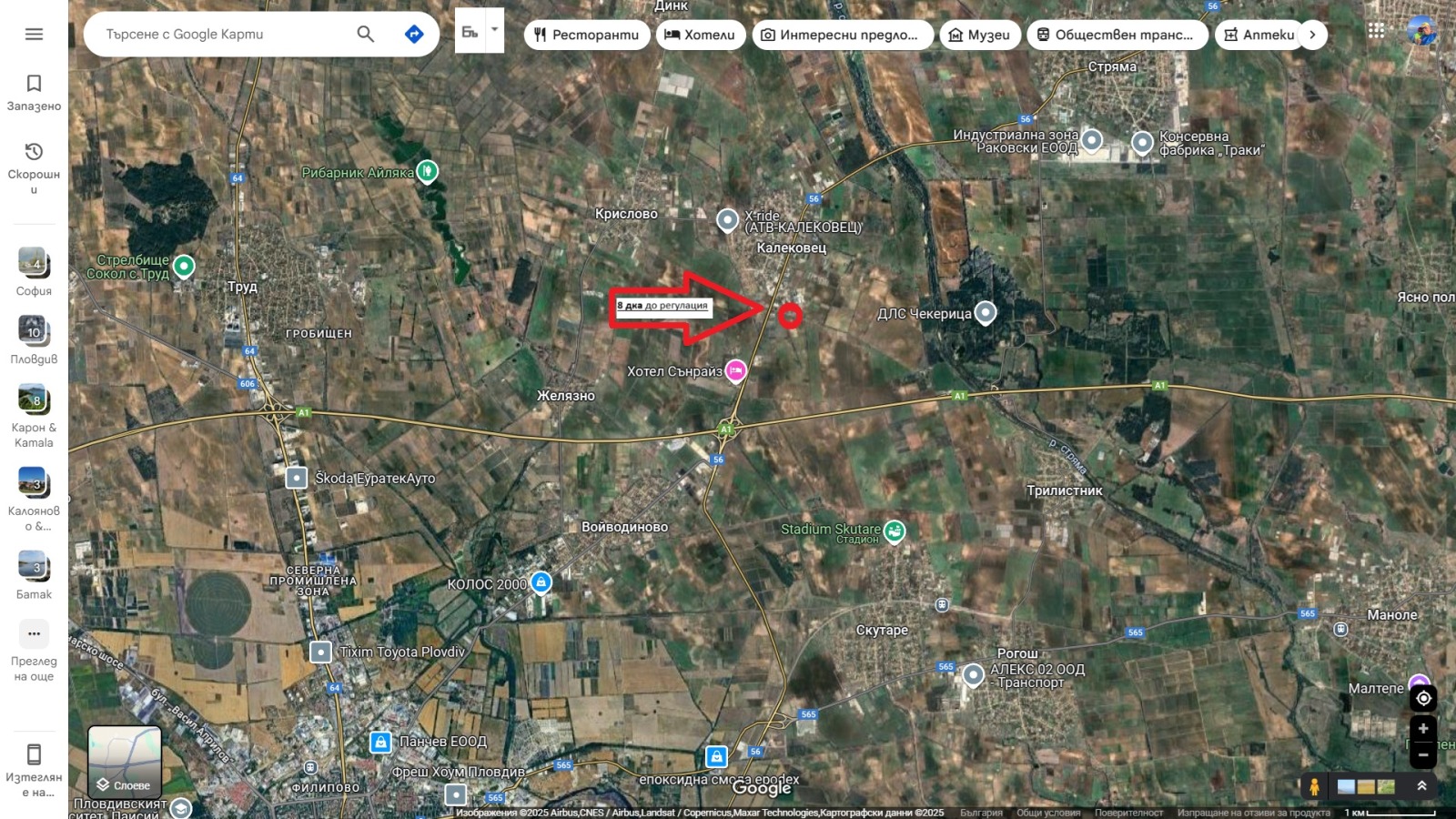1456x819 pixels.
Task: Open the Хотел Сънрайз pin
Action: coord(735,369)
